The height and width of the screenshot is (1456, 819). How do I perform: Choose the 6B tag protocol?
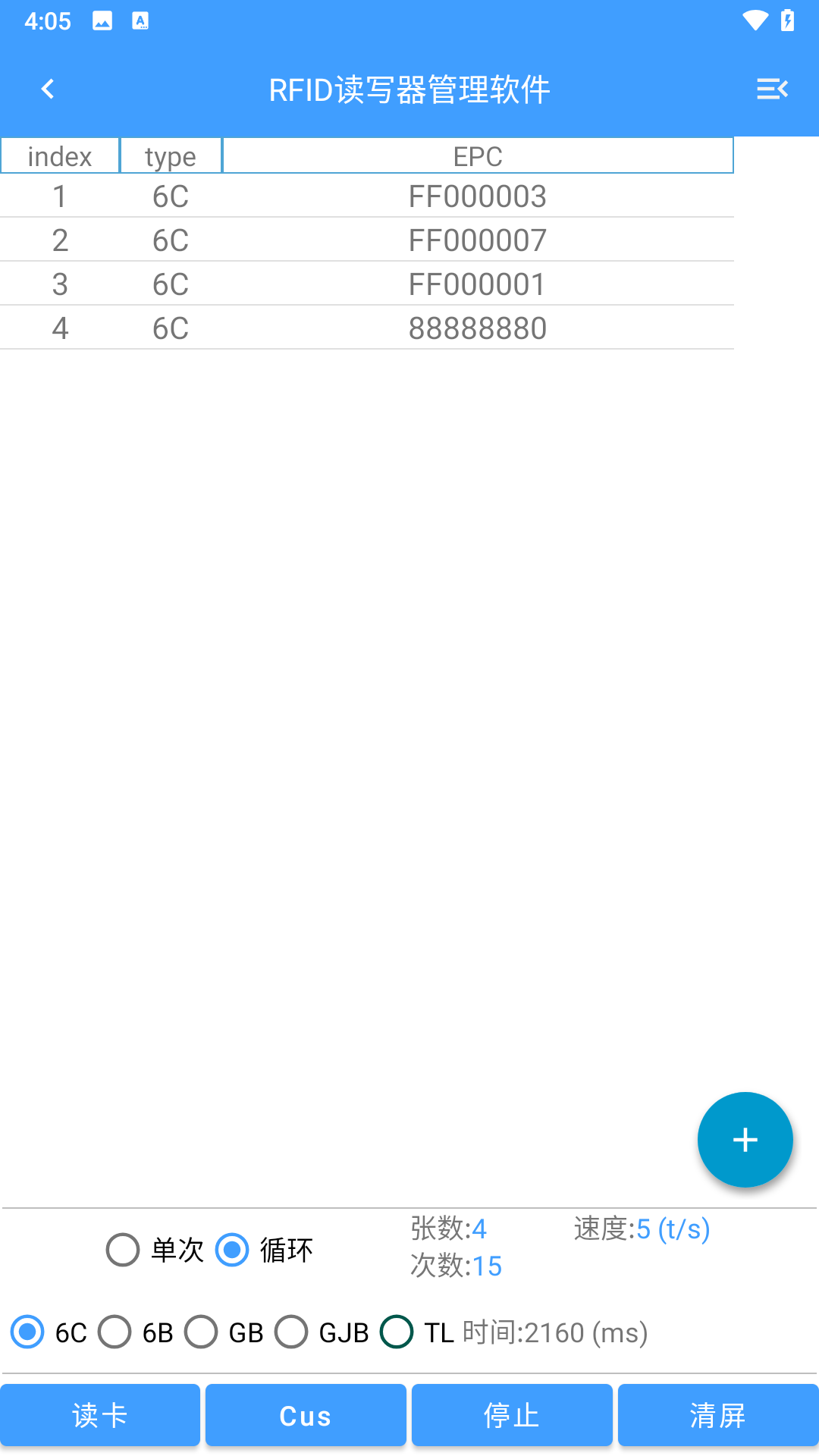(x=115, y=1332)
